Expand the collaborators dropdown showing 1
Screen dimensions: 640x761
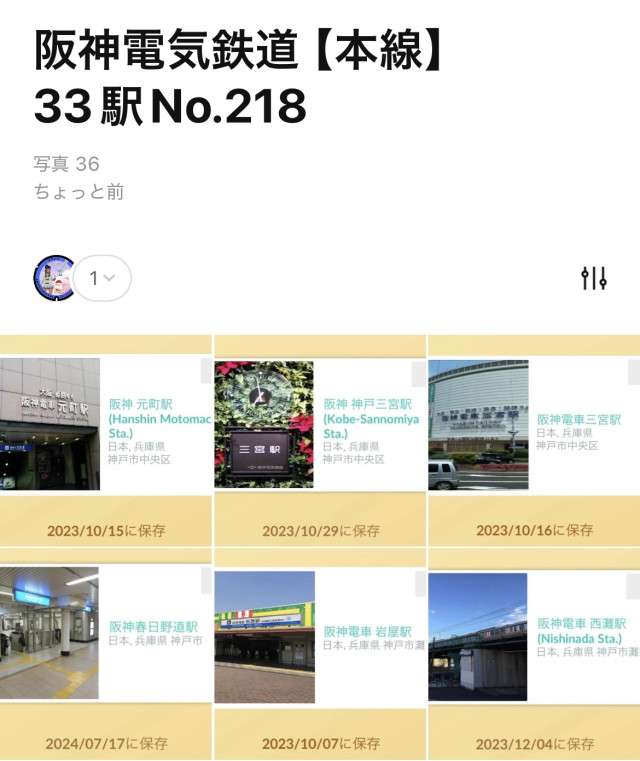[x=102, y=278]
